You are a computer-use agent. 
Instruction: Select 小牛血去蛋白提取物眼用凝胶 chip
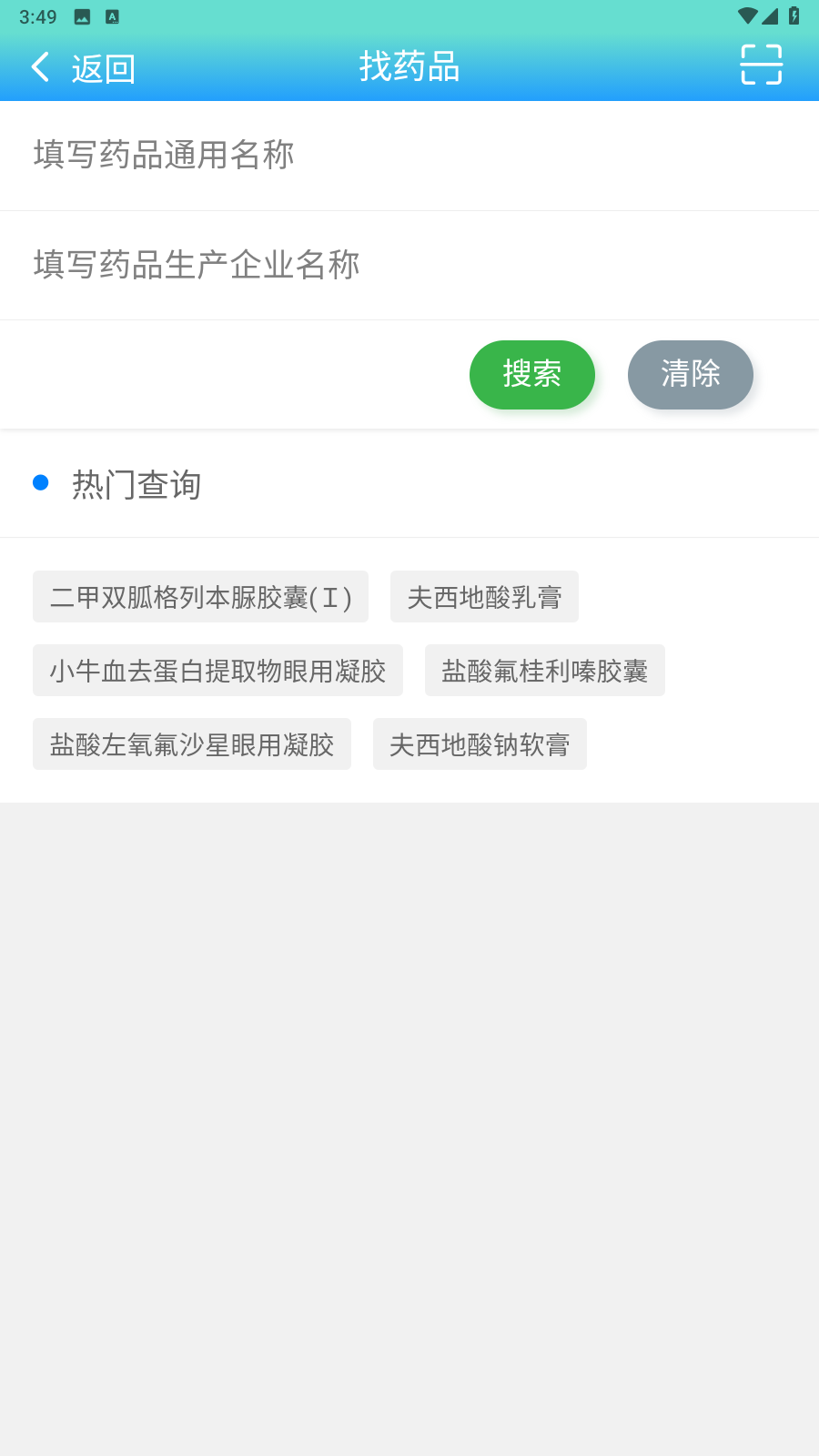tap(217, 671)
